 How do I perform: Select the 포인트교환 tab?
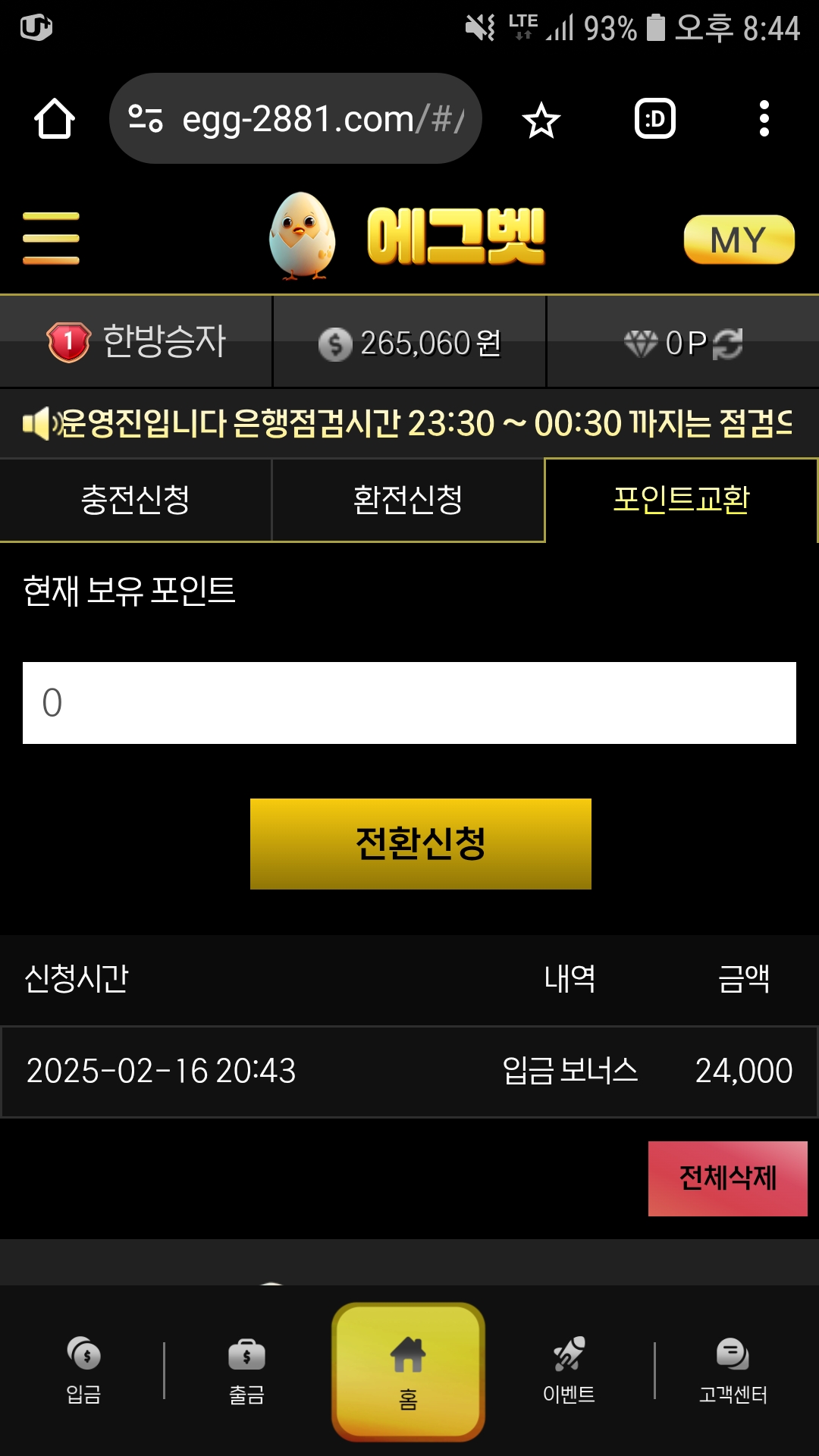(681, 500)
